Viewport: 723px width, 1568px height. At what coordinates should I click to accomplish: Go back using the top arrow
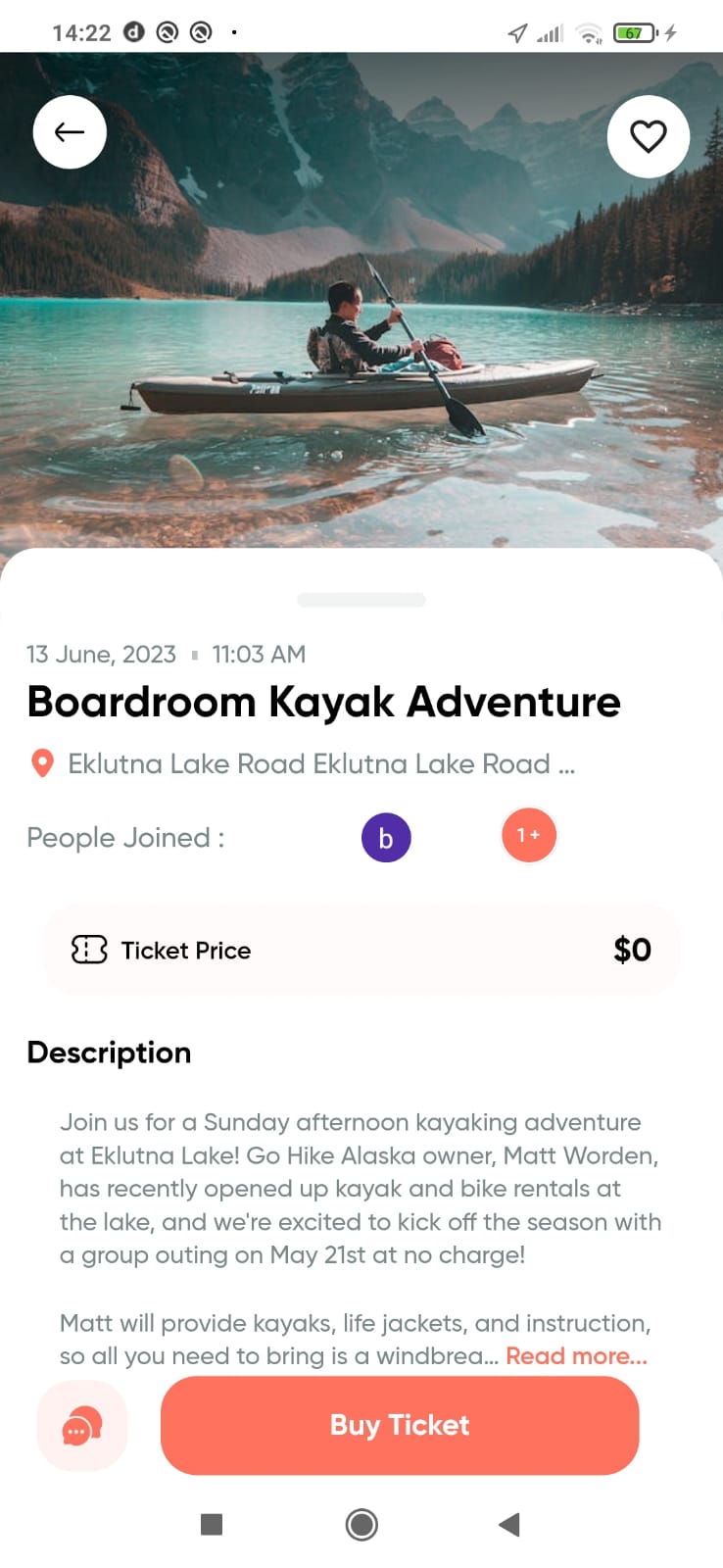click(x=70, y=132)
